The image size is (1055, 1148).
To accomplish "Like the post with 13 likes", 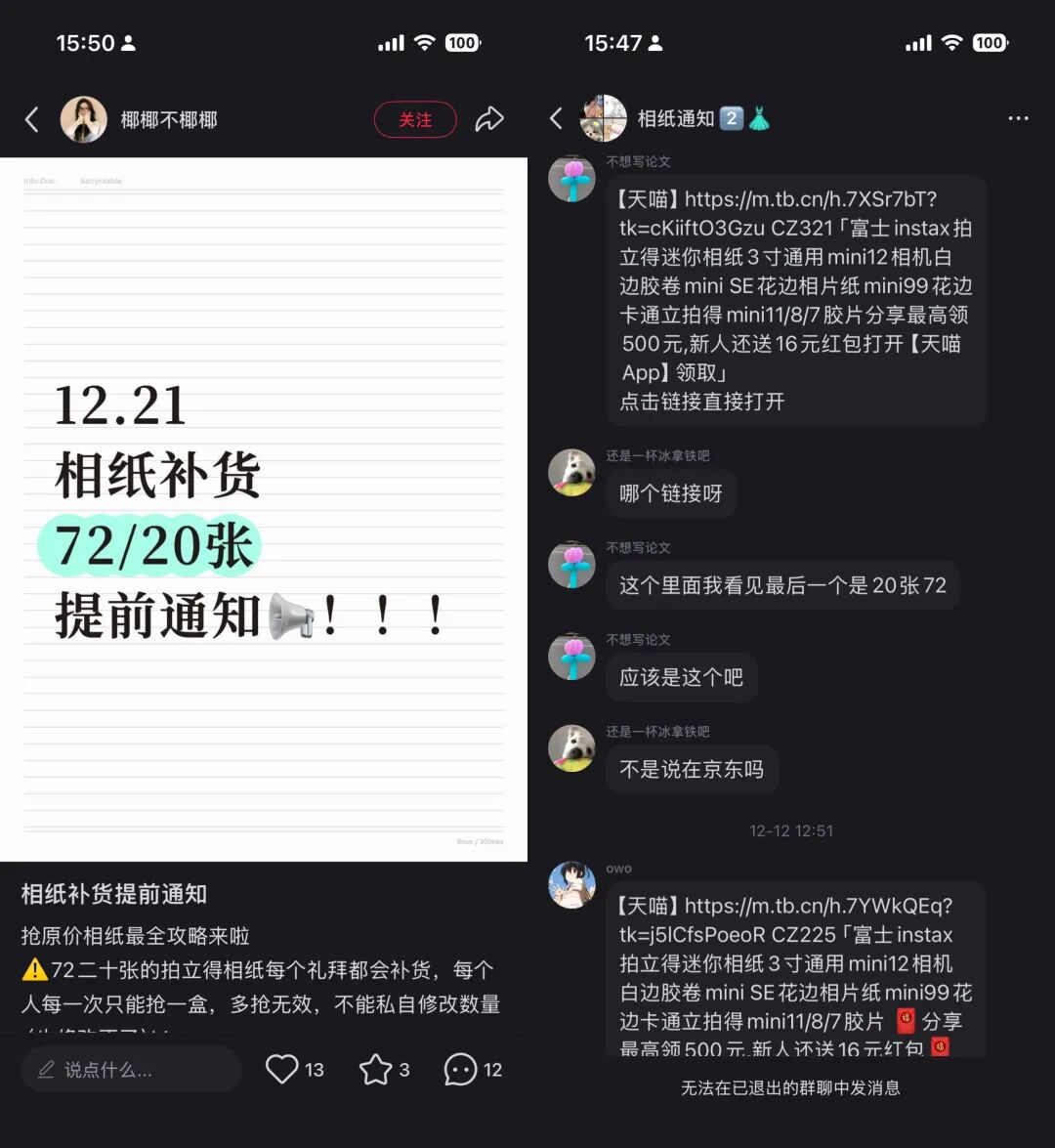I will (x=282, y=1070).
